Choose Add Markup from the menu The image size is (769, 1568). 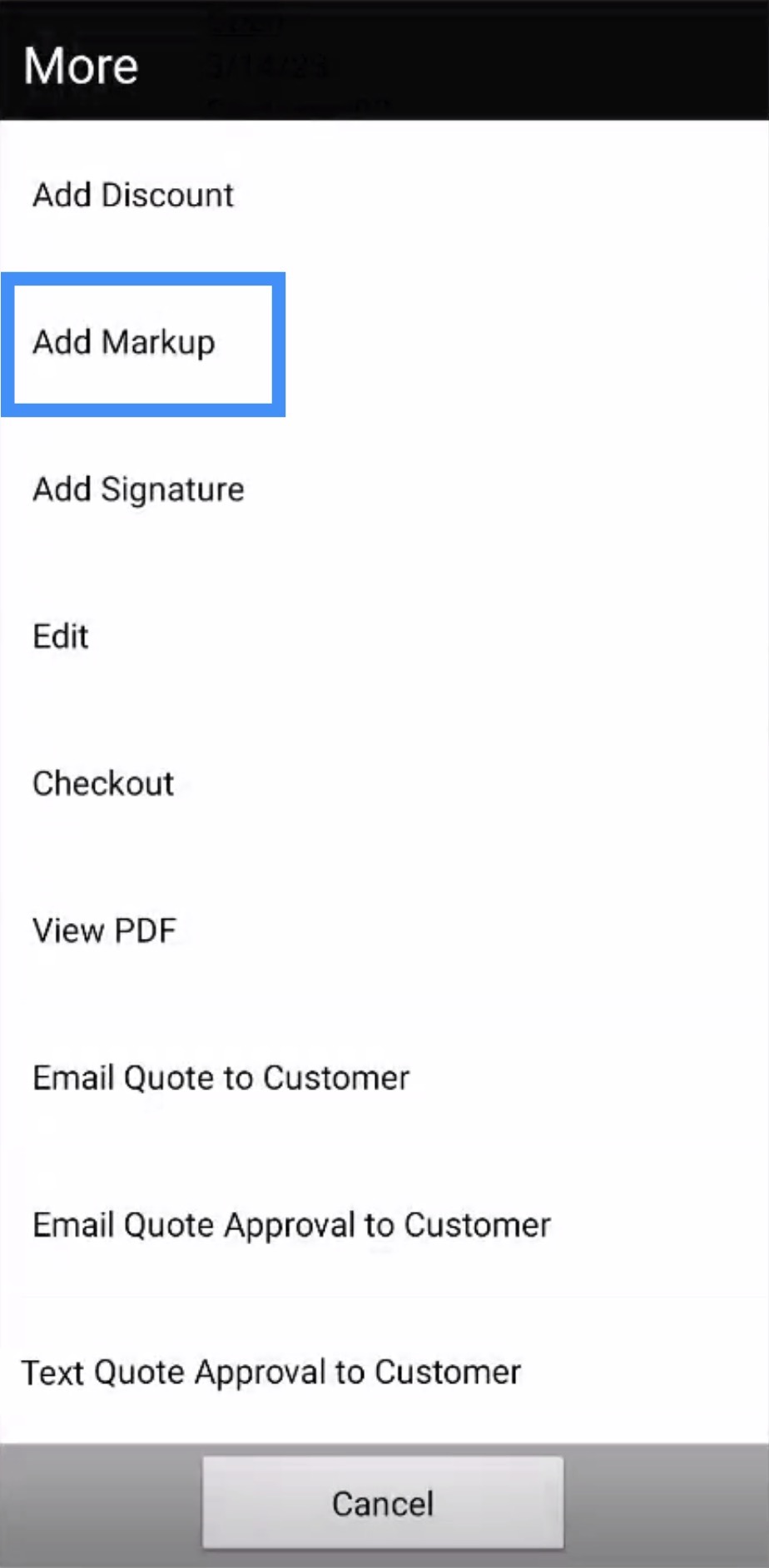click(x=125, y=343)
